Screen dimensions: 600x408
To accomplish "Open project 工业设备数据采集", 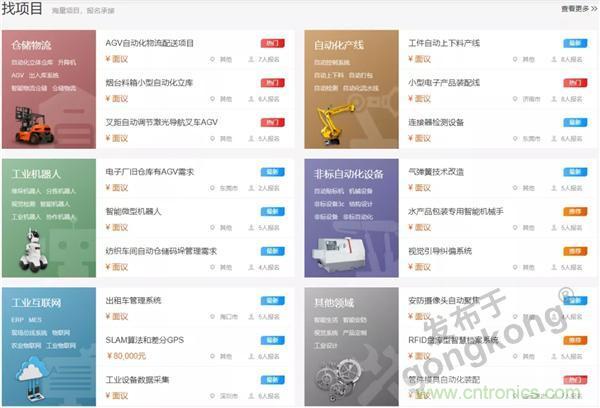I will [x=137, y=379].
